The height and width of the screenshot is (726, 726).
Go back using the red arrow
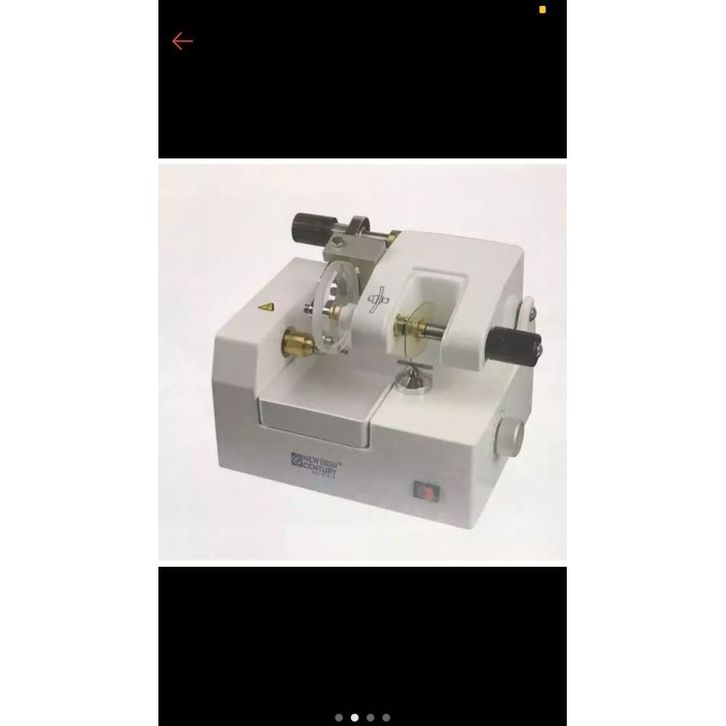(181, 41)
